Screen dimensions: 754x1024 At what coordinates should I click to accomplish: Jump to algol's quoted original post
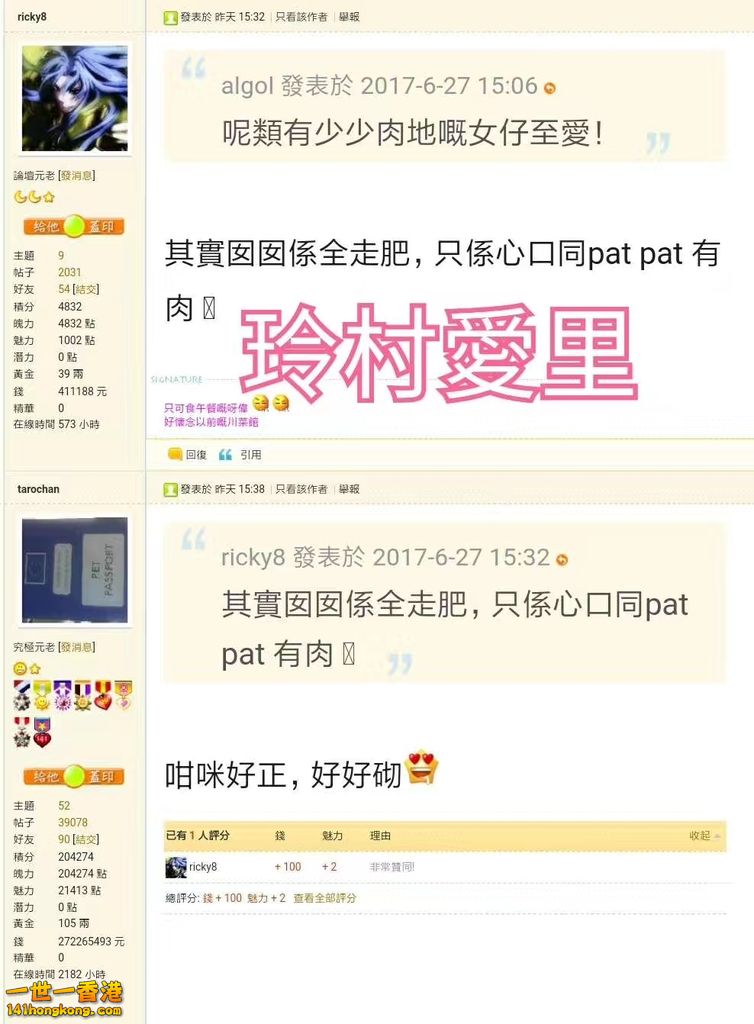point(549,88)
